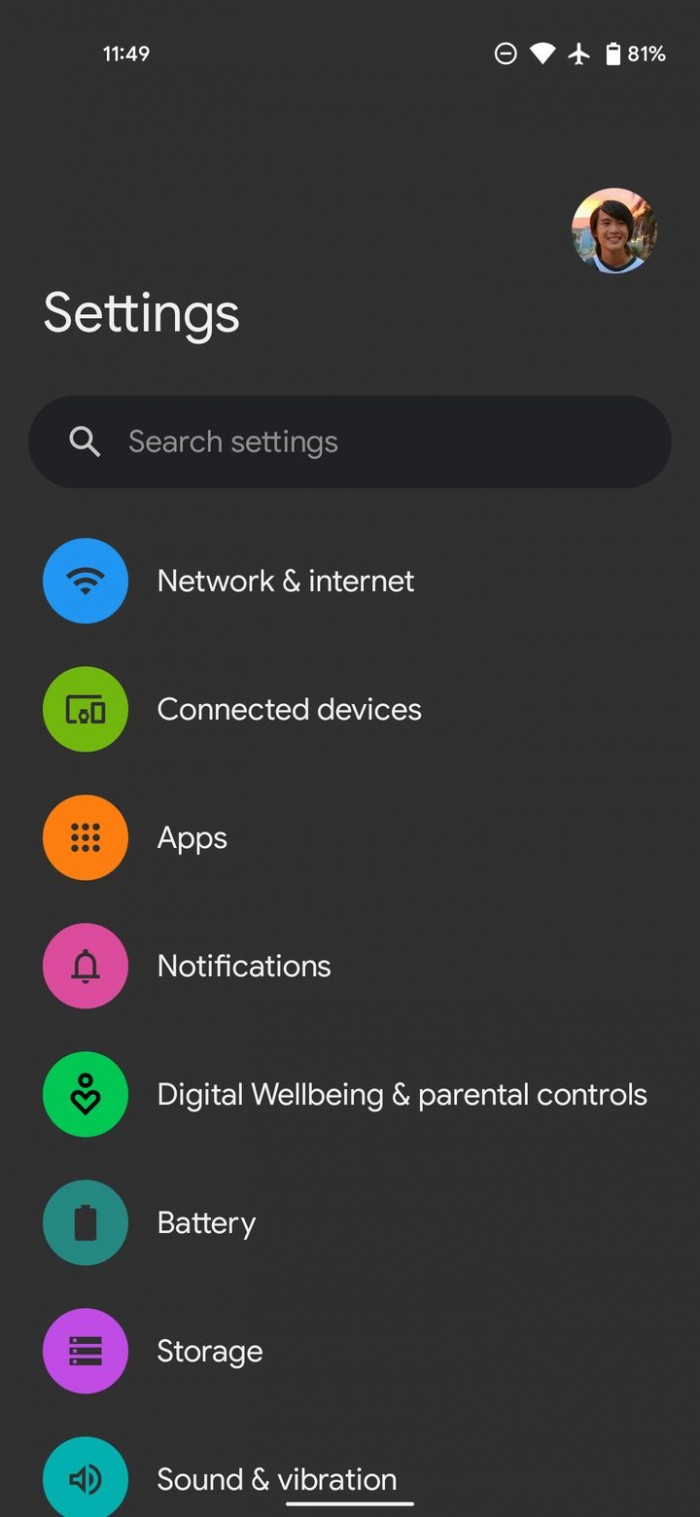Viewport: 700px width, 1517px height.
Task: Open Network & internet settings
Action: click(285, 581)
